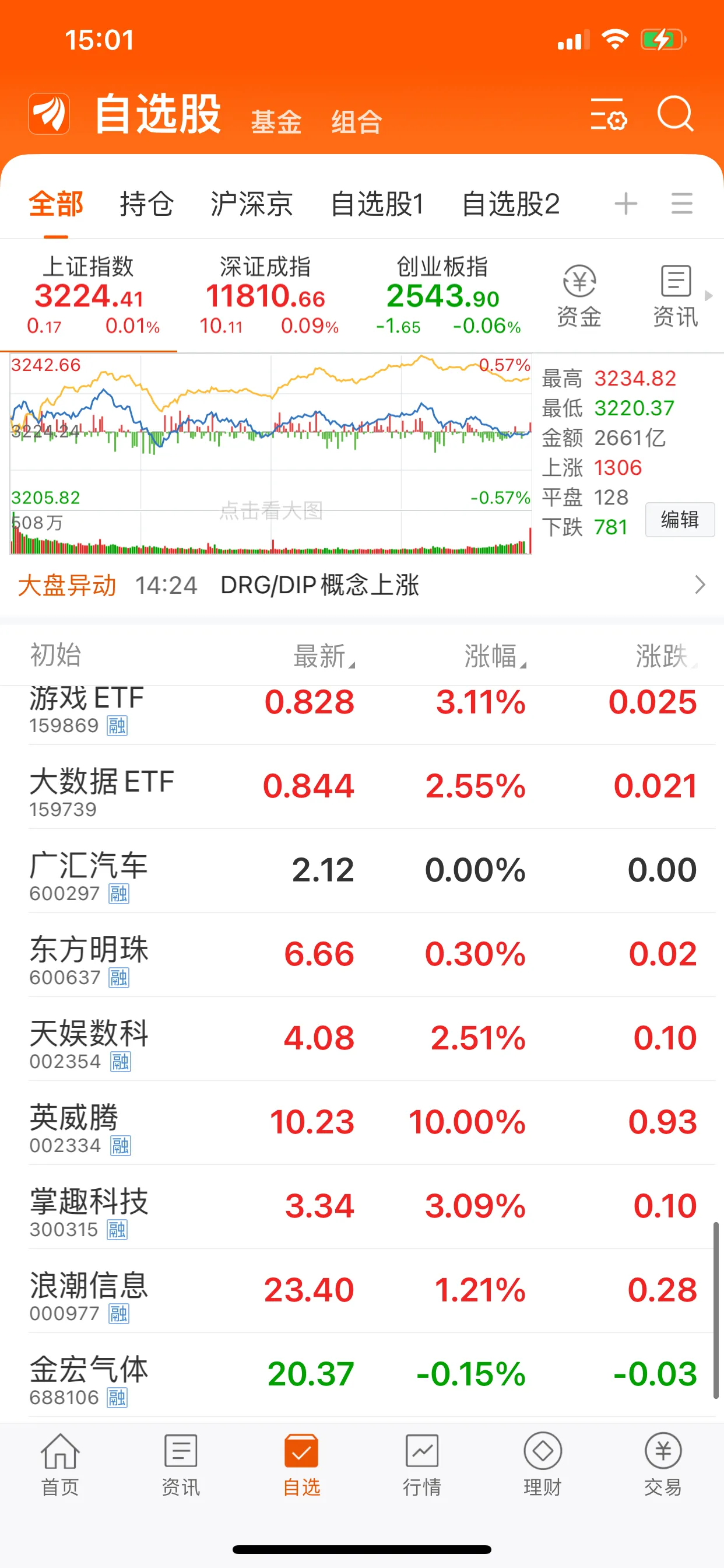Add a new watchlist group
Image resolution: width=724 pixels, height=1568 pixels.
625,204
